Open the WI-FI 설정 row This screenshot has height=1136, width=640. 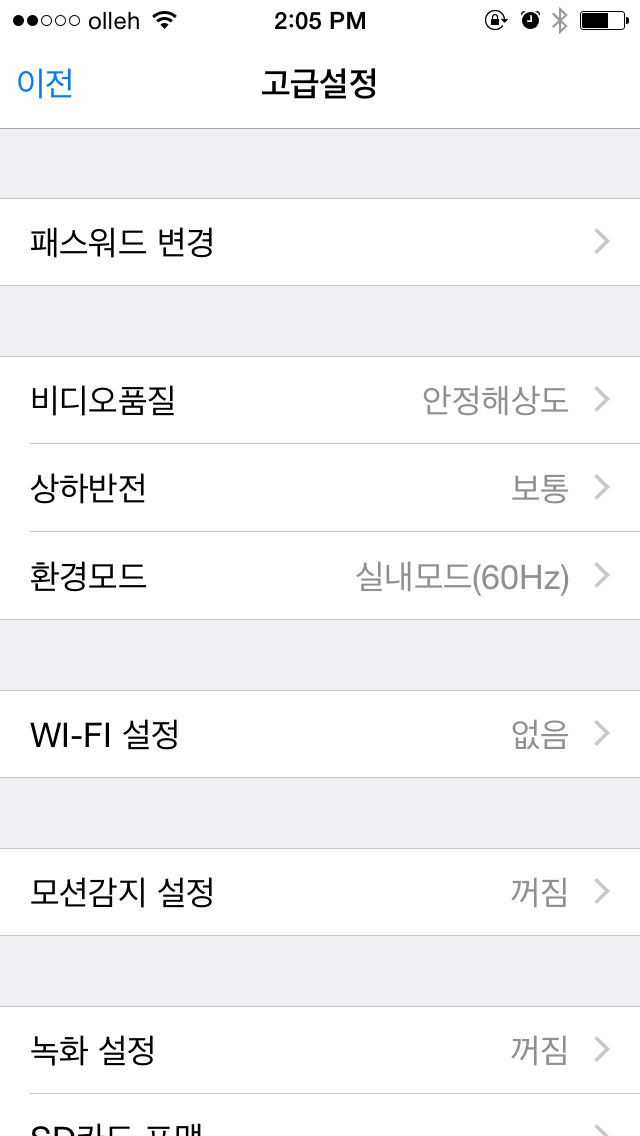(320, 734)
